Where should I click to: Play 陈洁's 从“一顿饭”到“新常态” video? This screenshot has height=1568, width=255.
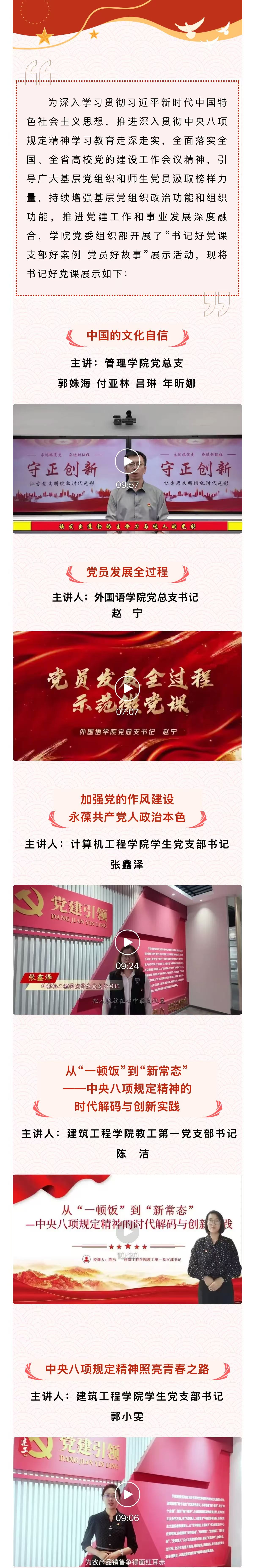[127, 1232]
